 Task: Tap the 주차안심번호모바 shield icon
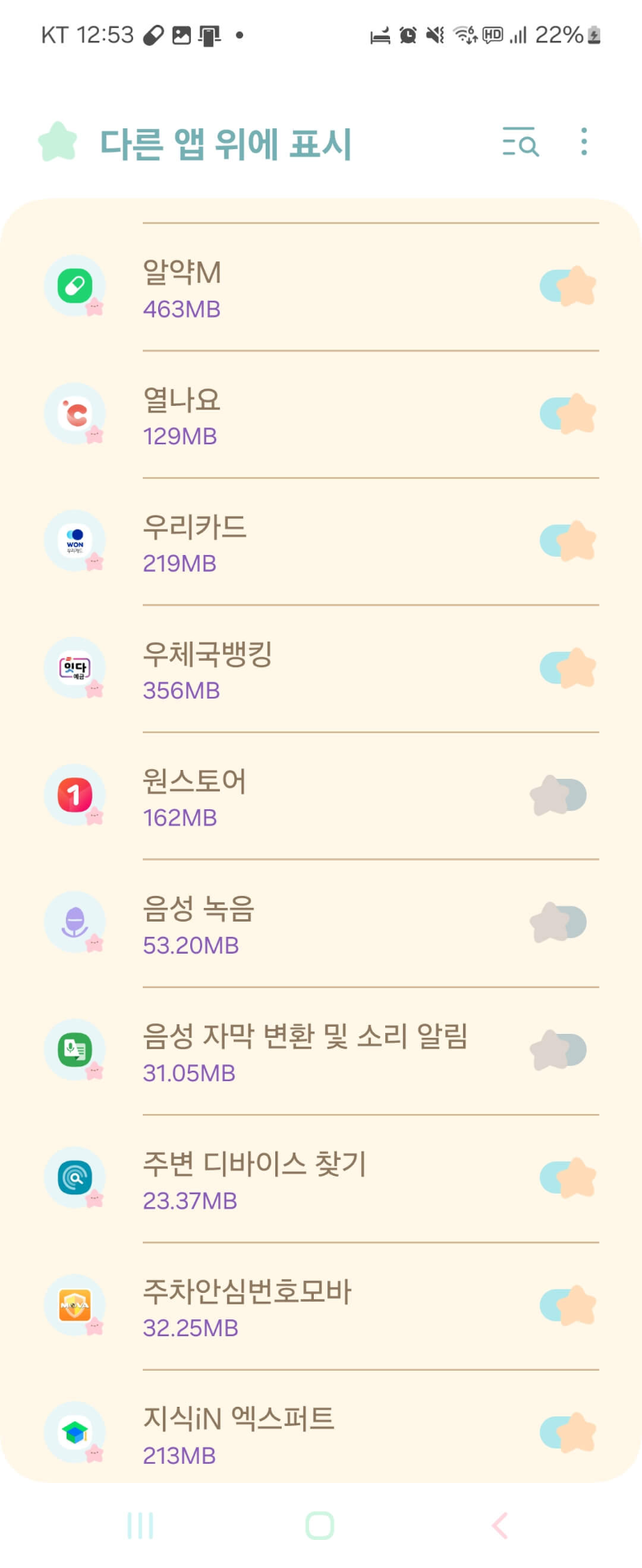click(x=75, y=1304)
